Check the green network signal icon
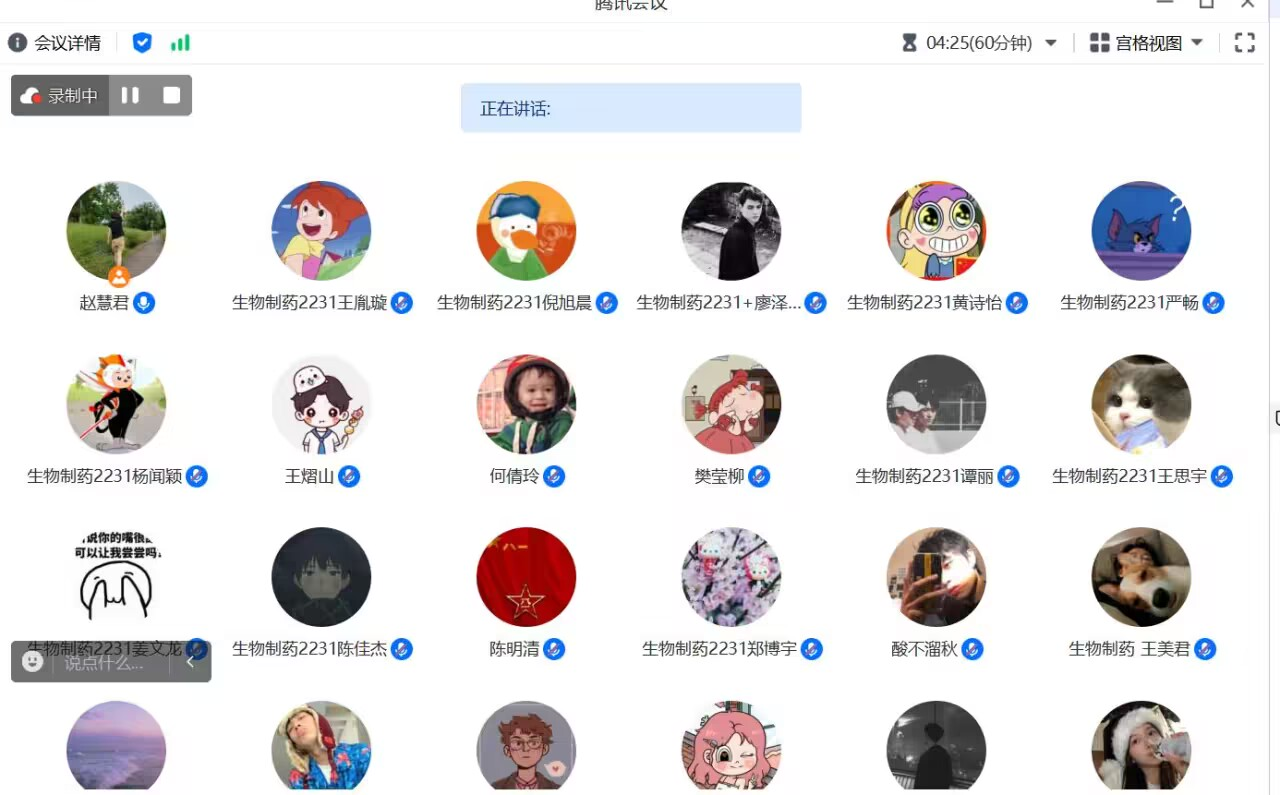This screenshot has width=1280, height=795. coord(180,43)
